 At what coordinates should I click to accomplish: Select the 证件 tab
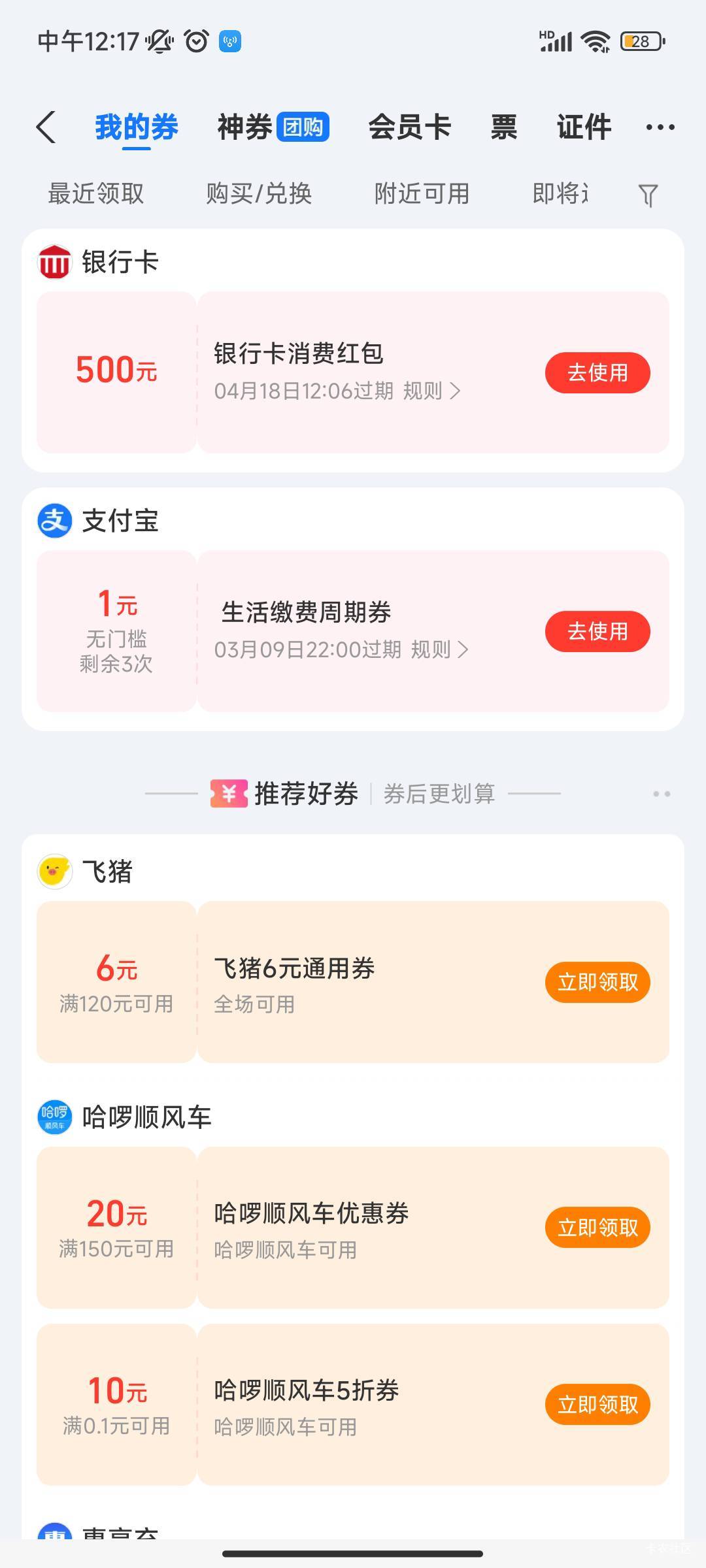click(584, 127)
